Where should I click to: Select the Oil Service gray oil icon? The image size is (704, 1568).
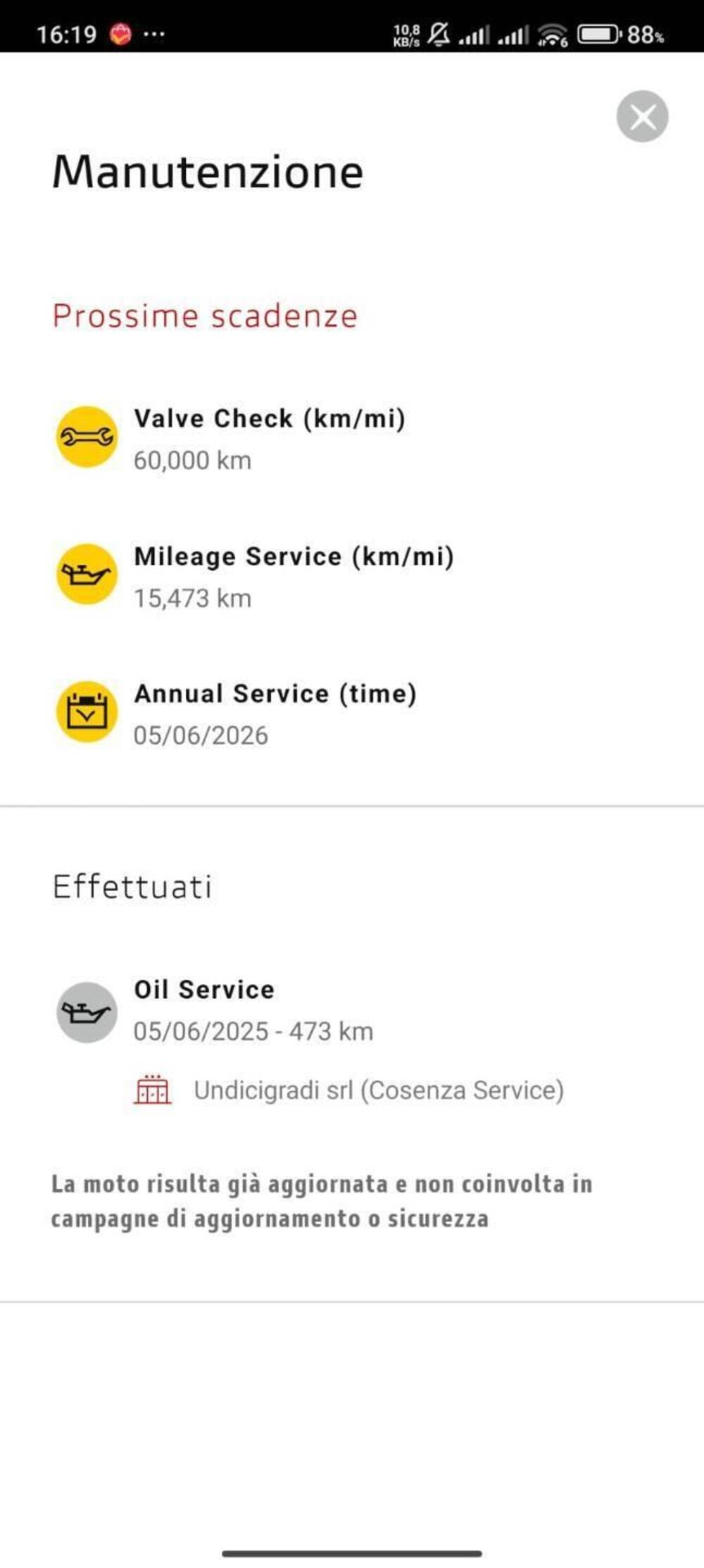click(x=84, y=1010)
